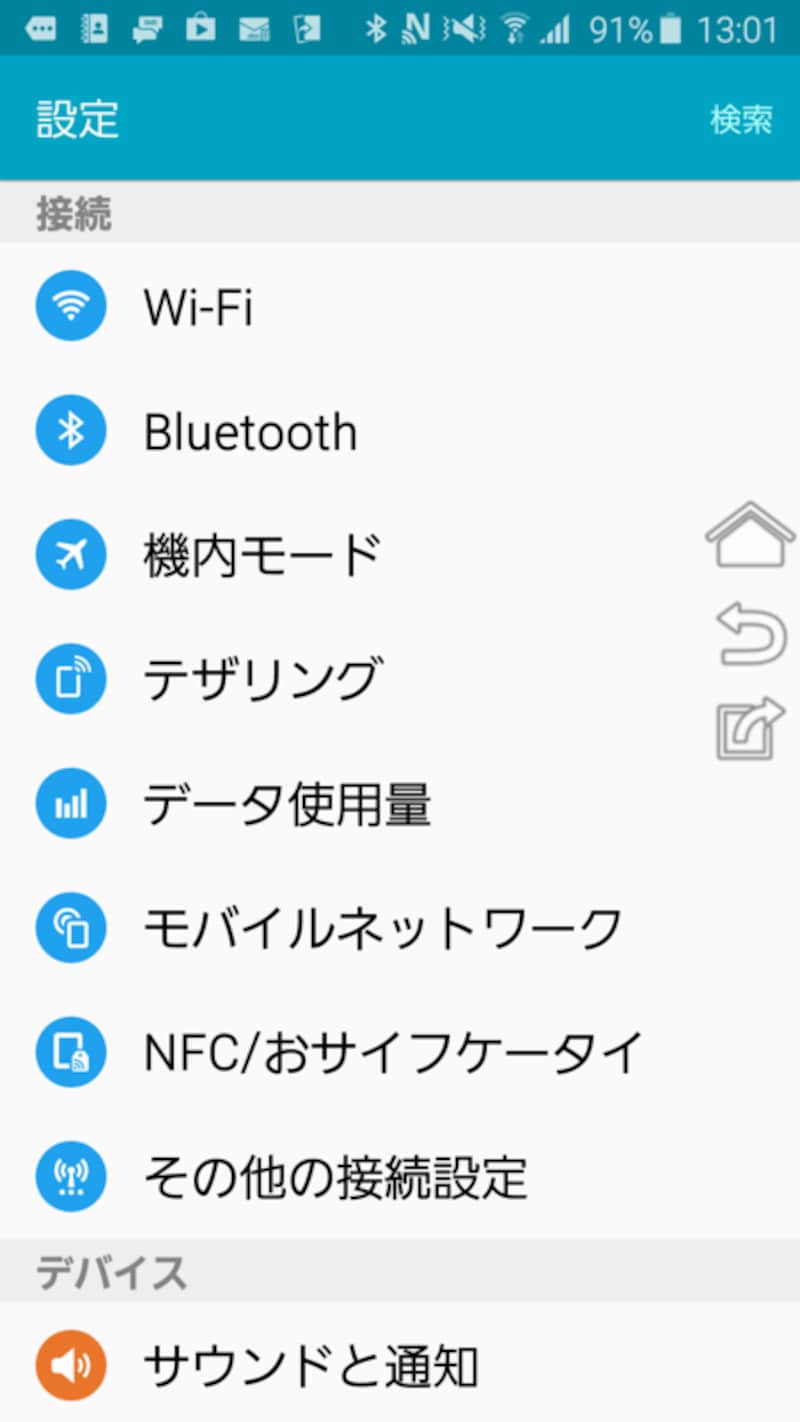Tap the NFC/おサイフケータイ icon
800x1422 pixels.
70,1052
